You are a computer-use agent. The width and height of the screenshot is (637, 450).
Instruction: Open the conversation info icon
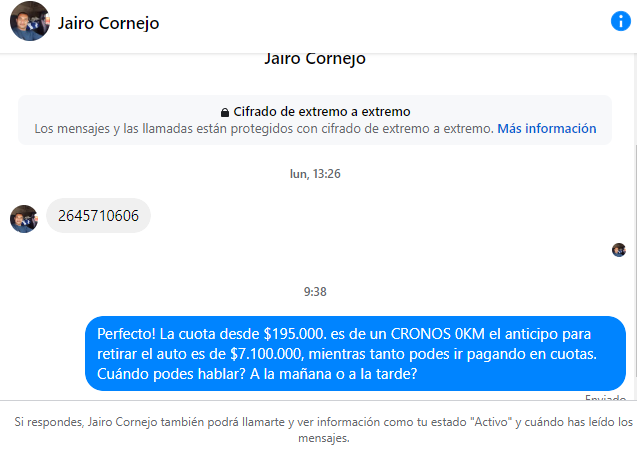pos(620,22)
